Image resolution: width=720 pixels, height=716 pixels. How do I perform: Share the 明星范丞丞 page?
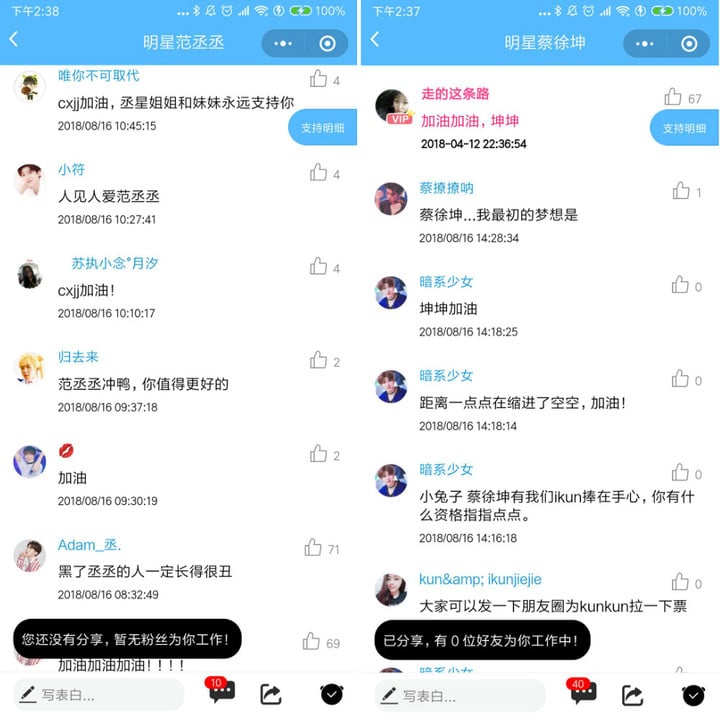(x=271, y=694)
